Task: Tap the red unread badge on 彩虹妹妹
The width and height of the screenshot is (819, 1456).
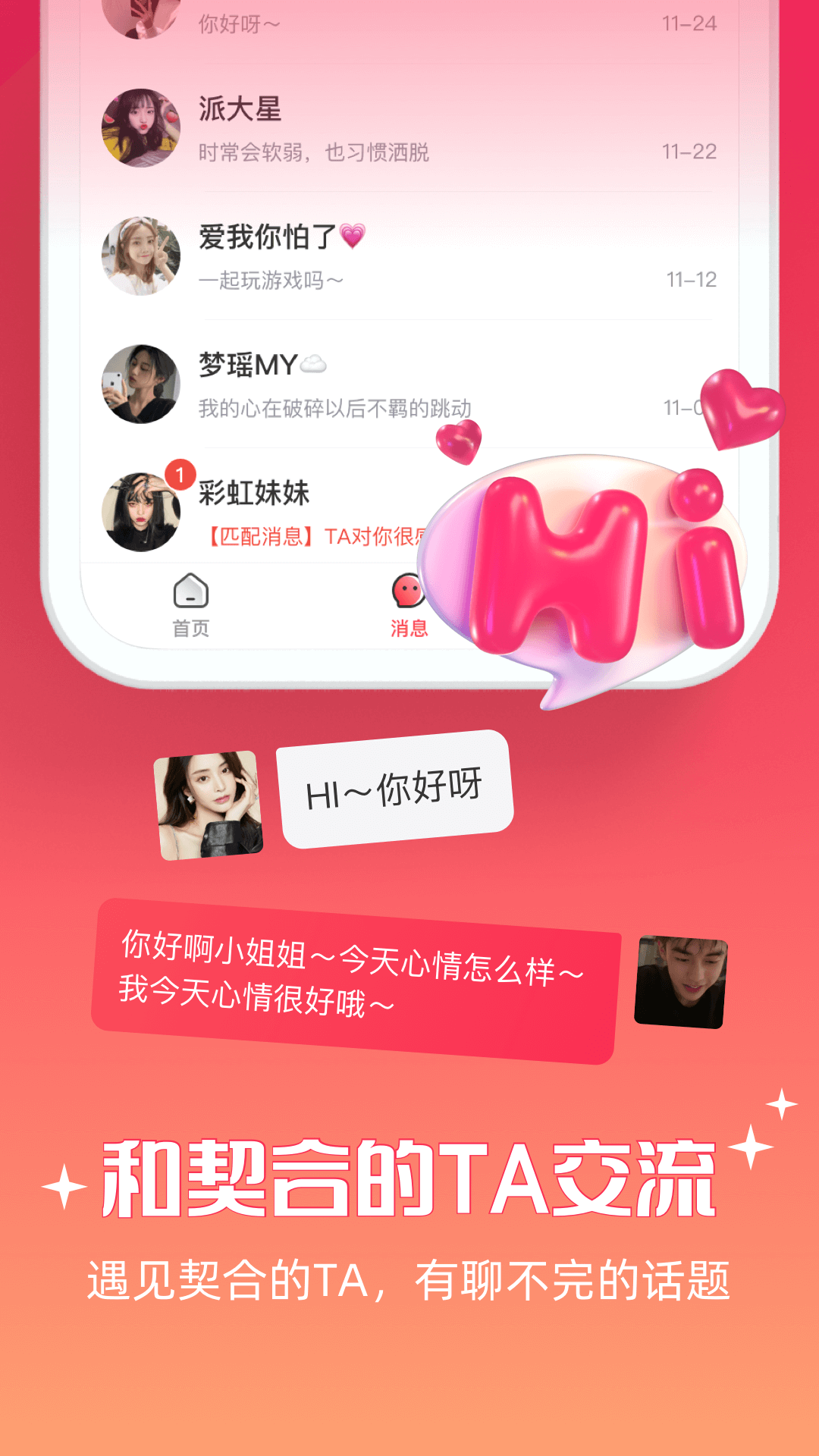Action: pyautogui.click(x=179, y=475)
